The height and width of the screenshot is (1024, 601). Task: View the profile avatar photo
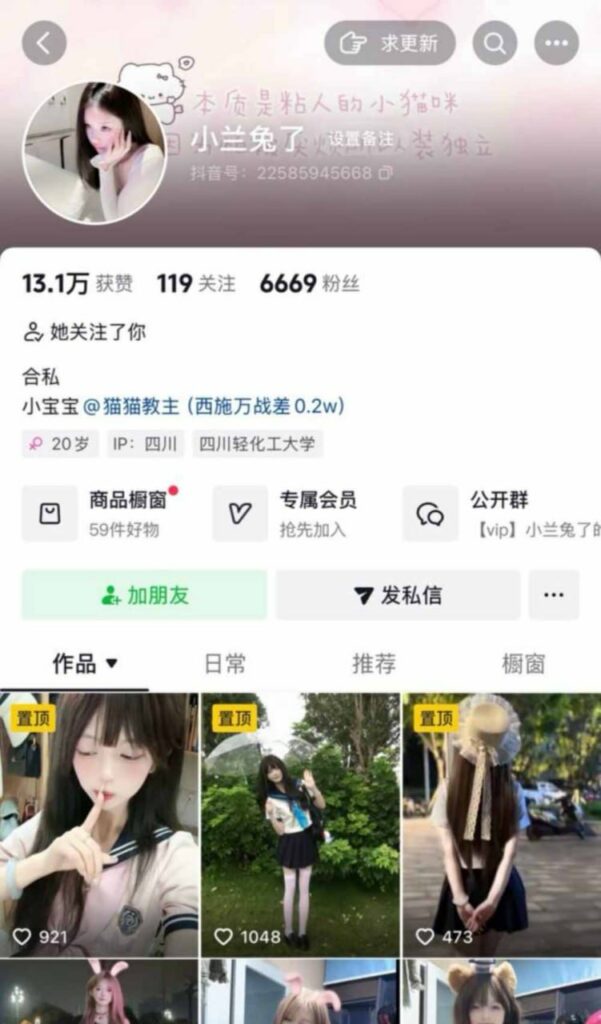point(94,152)
